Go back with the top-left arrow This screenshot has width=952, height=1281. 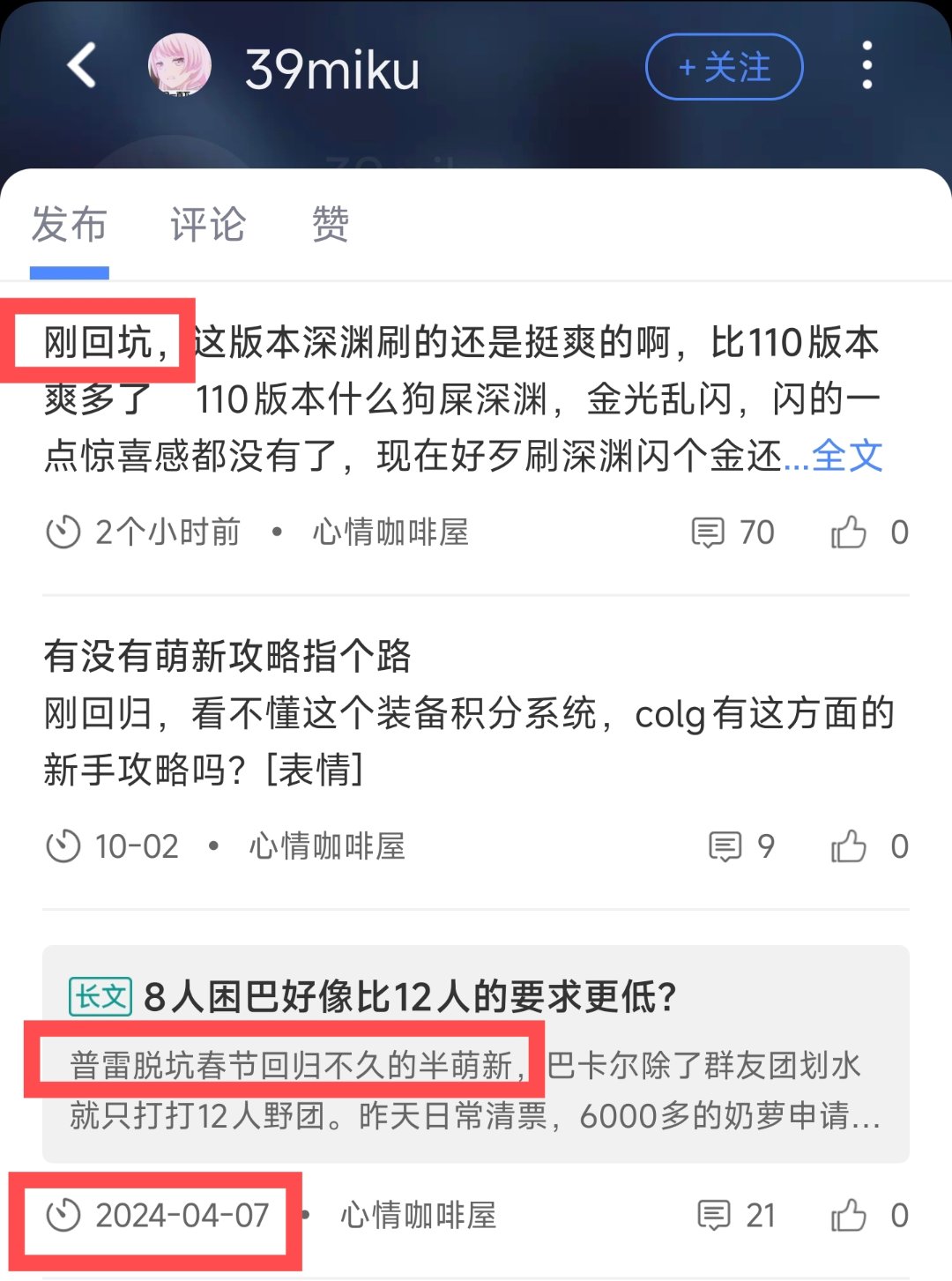point(82,66)
